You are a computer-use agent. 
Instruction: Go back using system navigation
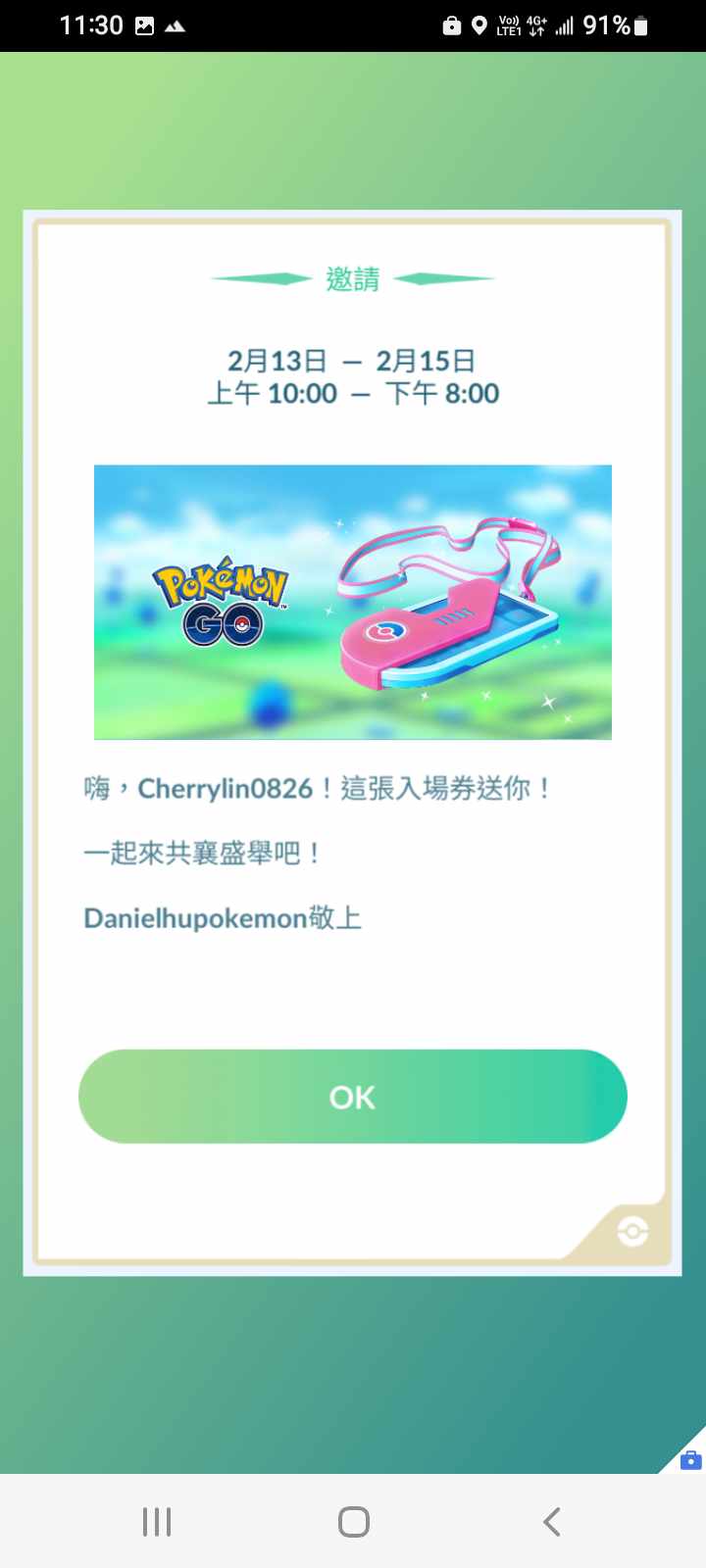click(x=551, y=1522)
